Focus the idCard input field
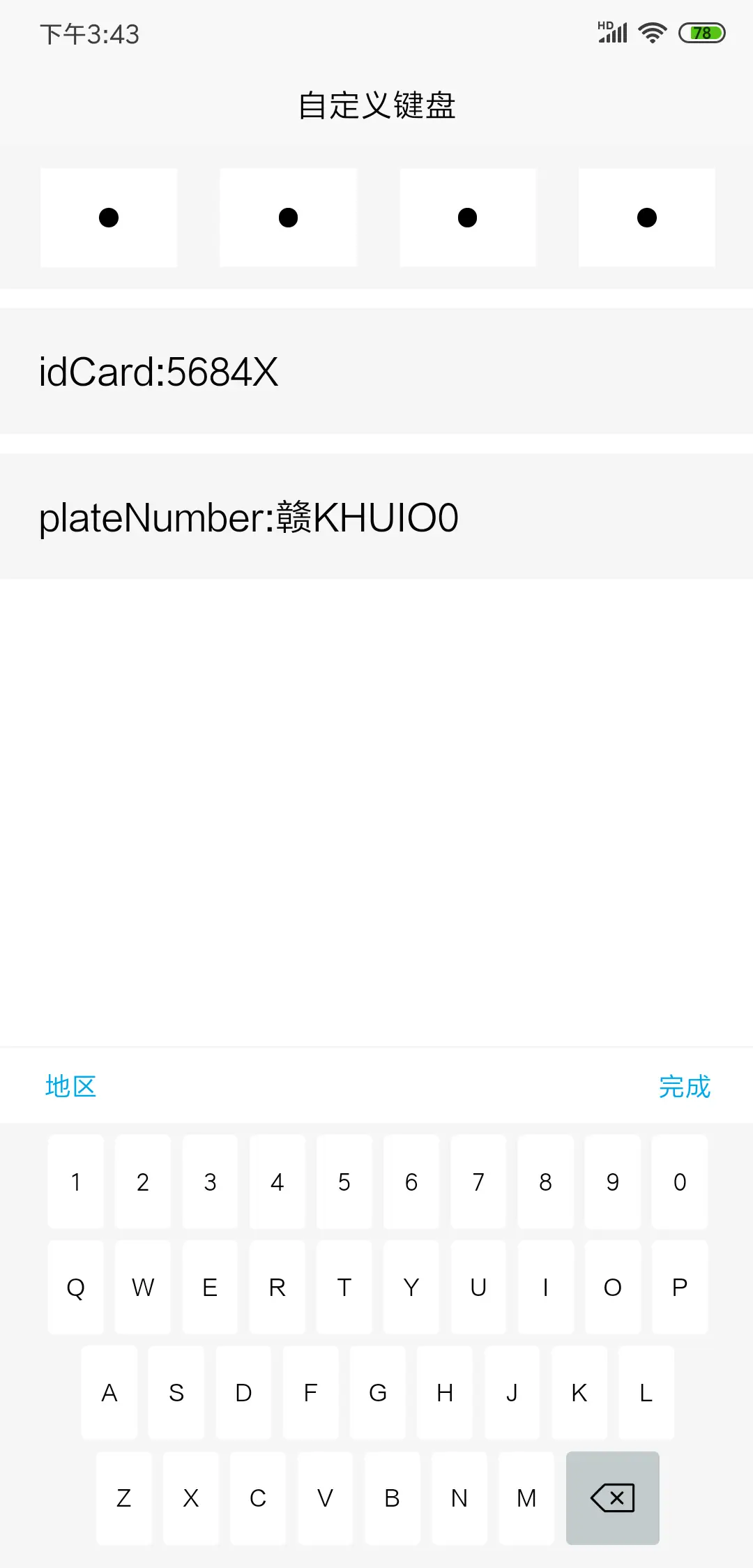The image size is (753, 1568). pos(376,371)
